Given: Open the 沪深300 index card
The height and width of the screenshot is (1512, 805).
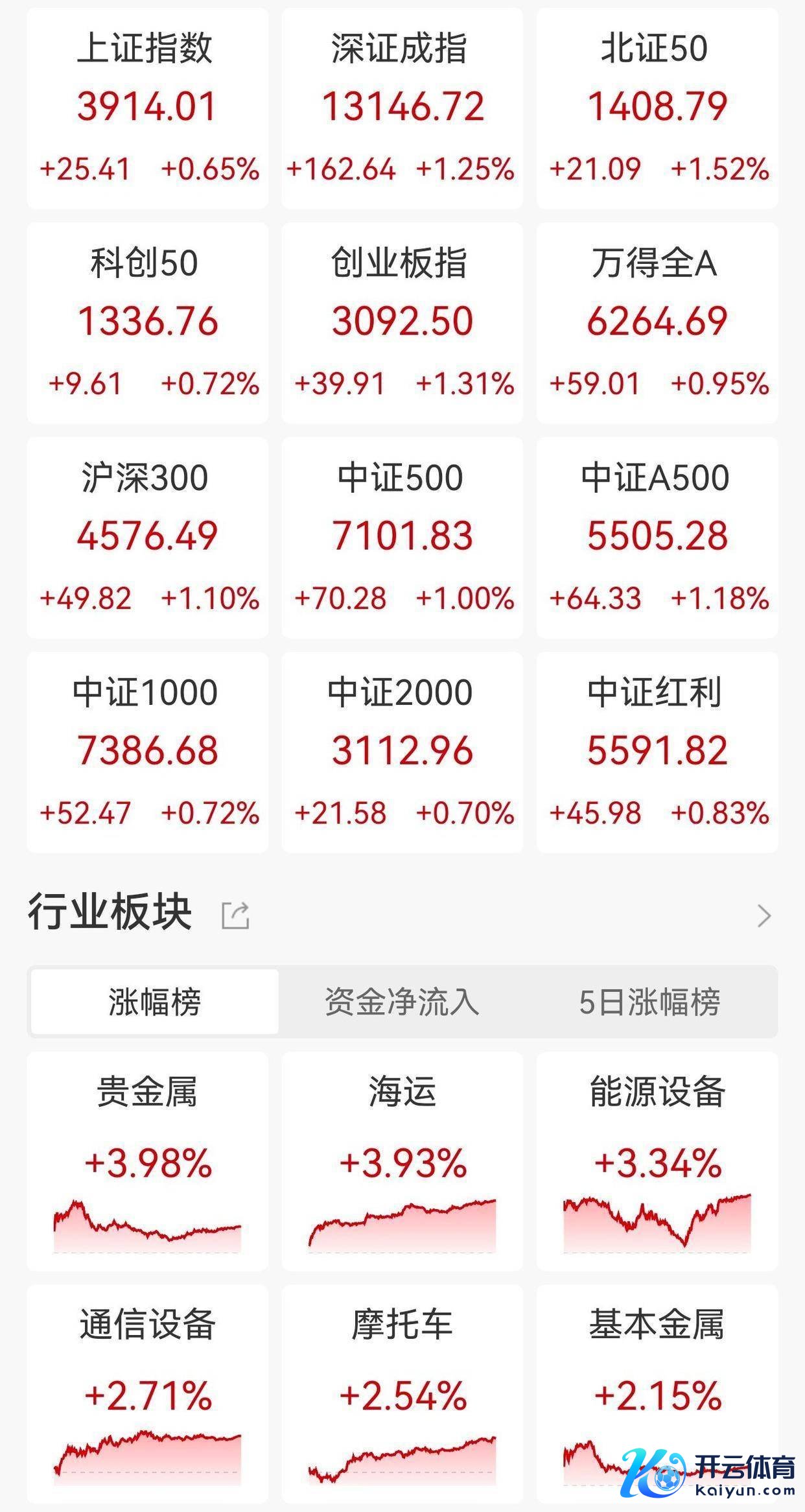Looking at the screenshot, I should click(x=147, y=537).
